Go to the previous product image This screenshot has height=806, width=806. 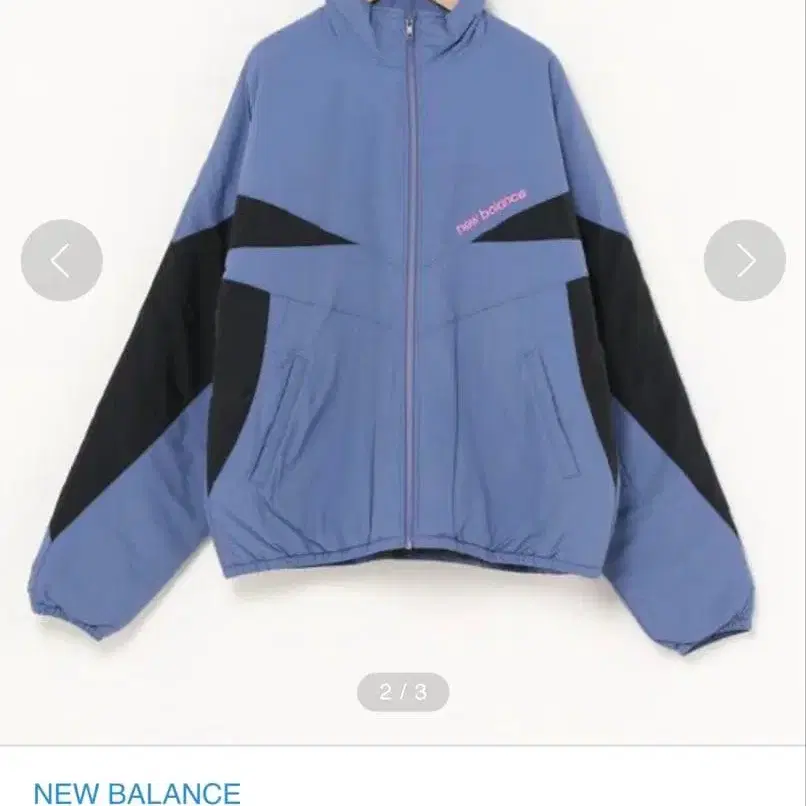61,260
